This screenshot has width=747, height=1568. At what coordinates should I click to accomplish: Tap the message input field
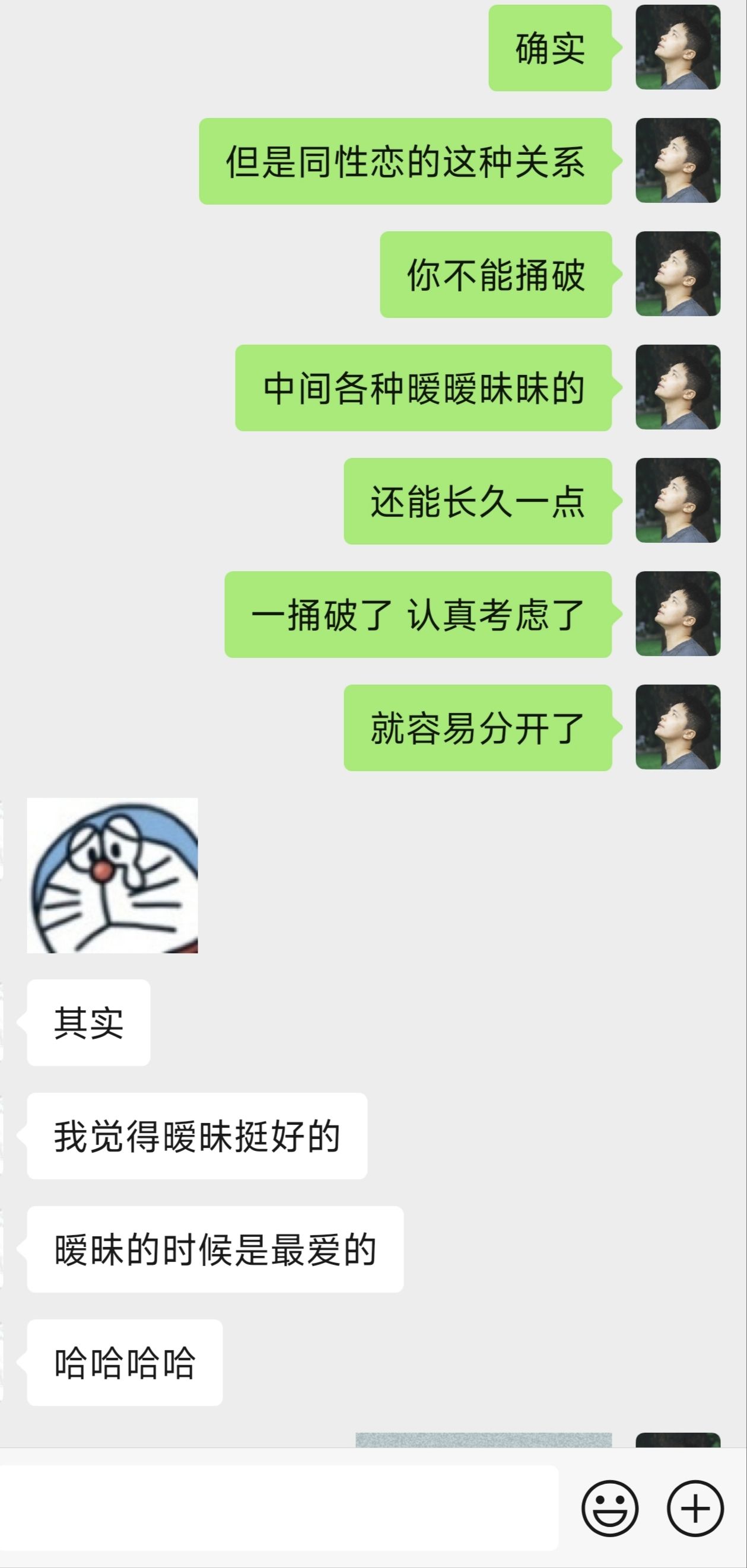tap(278, 1507)
